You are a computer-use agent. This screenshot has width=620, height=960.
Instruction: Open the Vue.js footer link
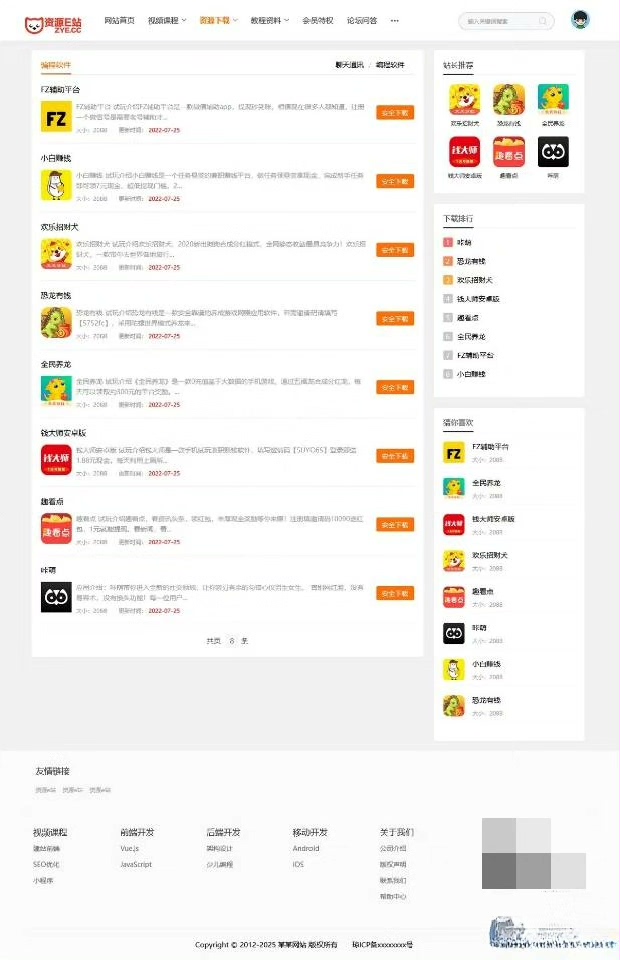click(129, 848)
